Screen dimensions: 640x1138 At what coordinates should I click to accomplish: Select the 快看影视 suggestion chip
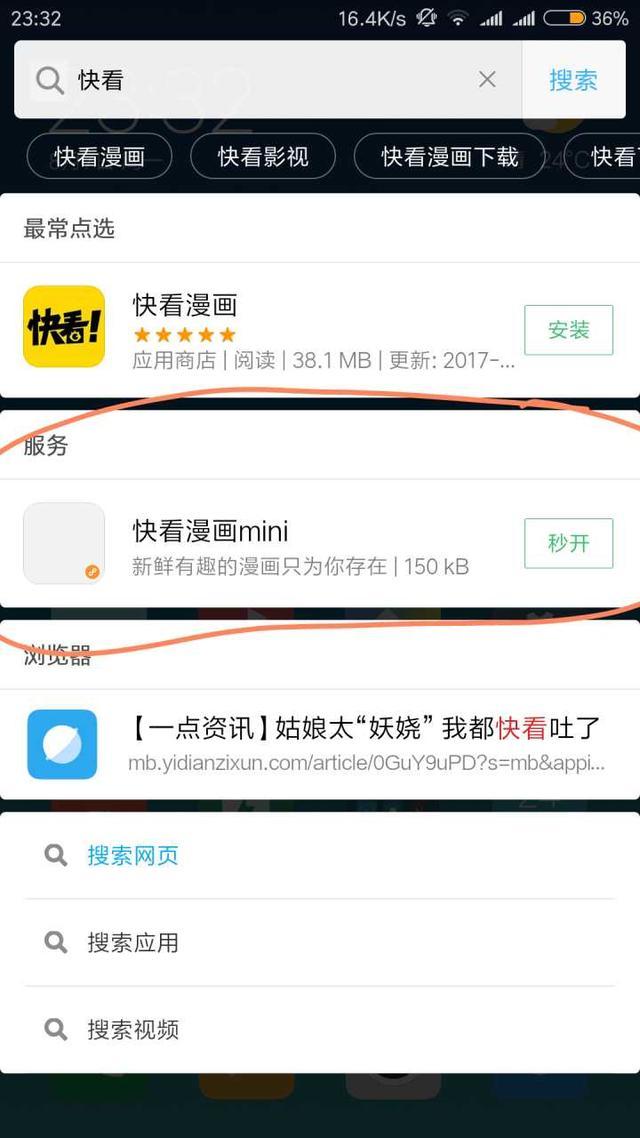click(263, 156)
